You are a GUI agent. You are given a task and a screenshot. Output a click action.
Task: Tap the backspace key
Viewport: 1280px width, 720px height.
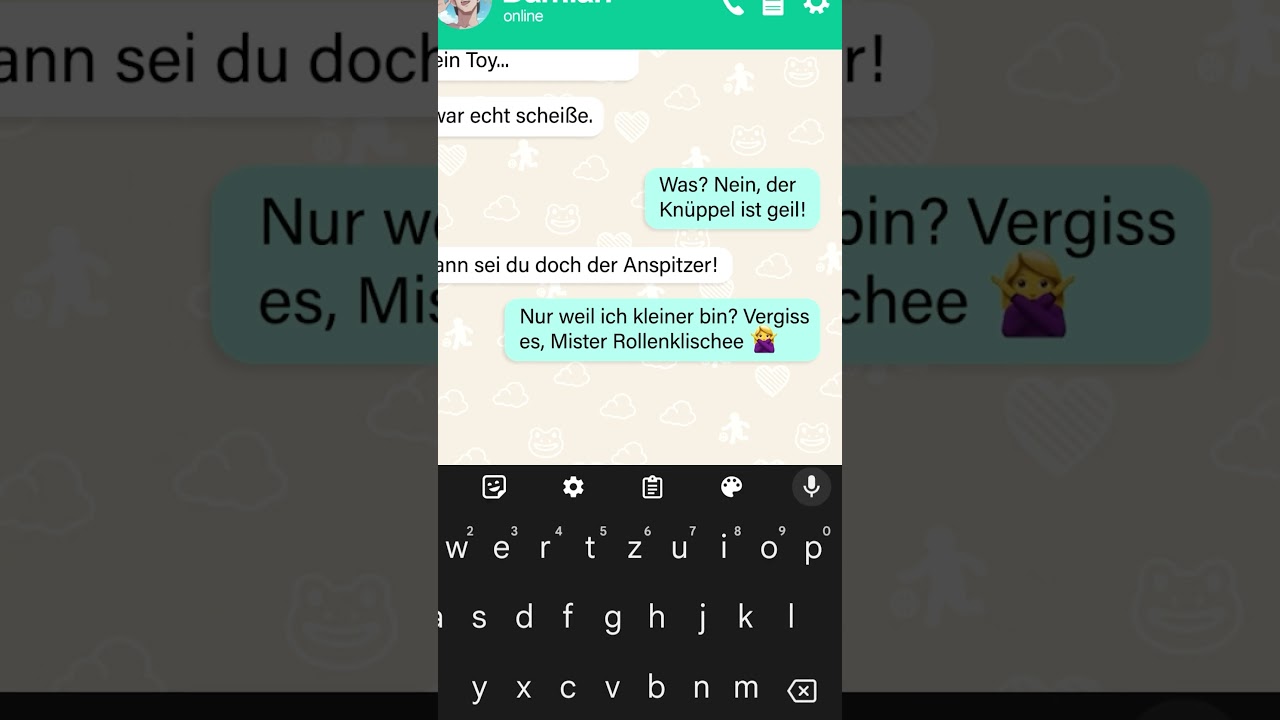pyautogui.click(x=802, y=690)
